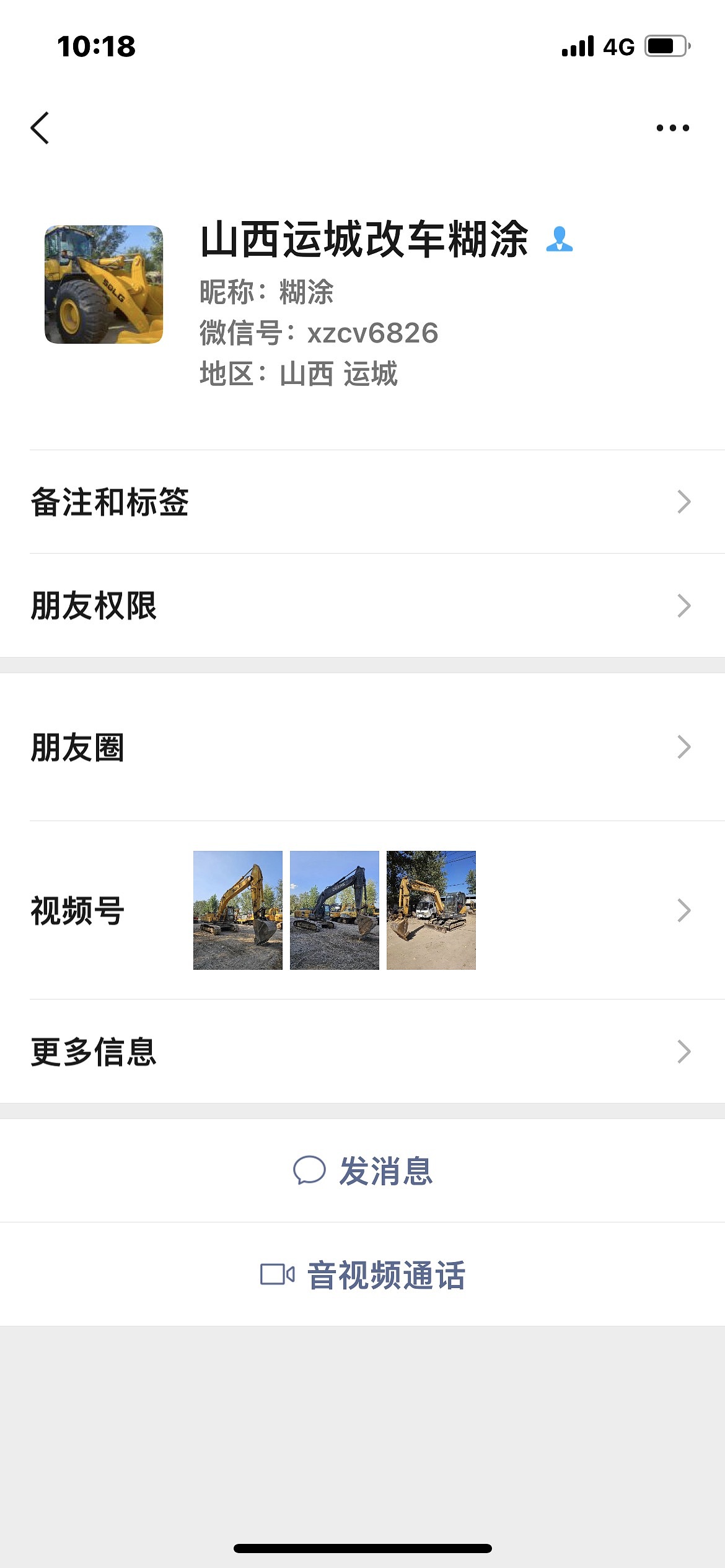View the wheel loader profile photo
Viewport: 725px width, 1568px height.
click(x=103, y=284)
